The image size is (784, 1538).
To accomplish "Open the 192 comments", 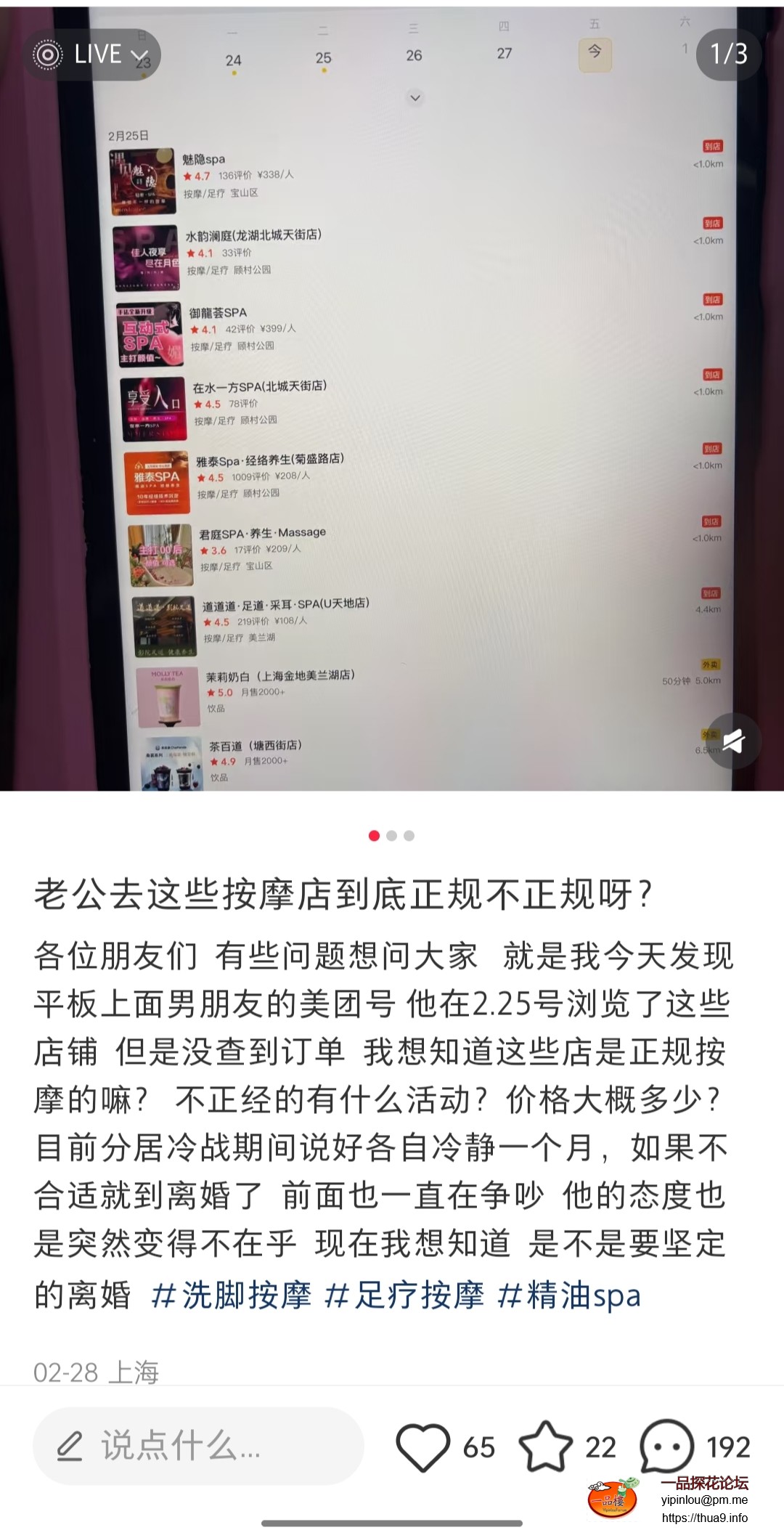I will [666, 1447].
